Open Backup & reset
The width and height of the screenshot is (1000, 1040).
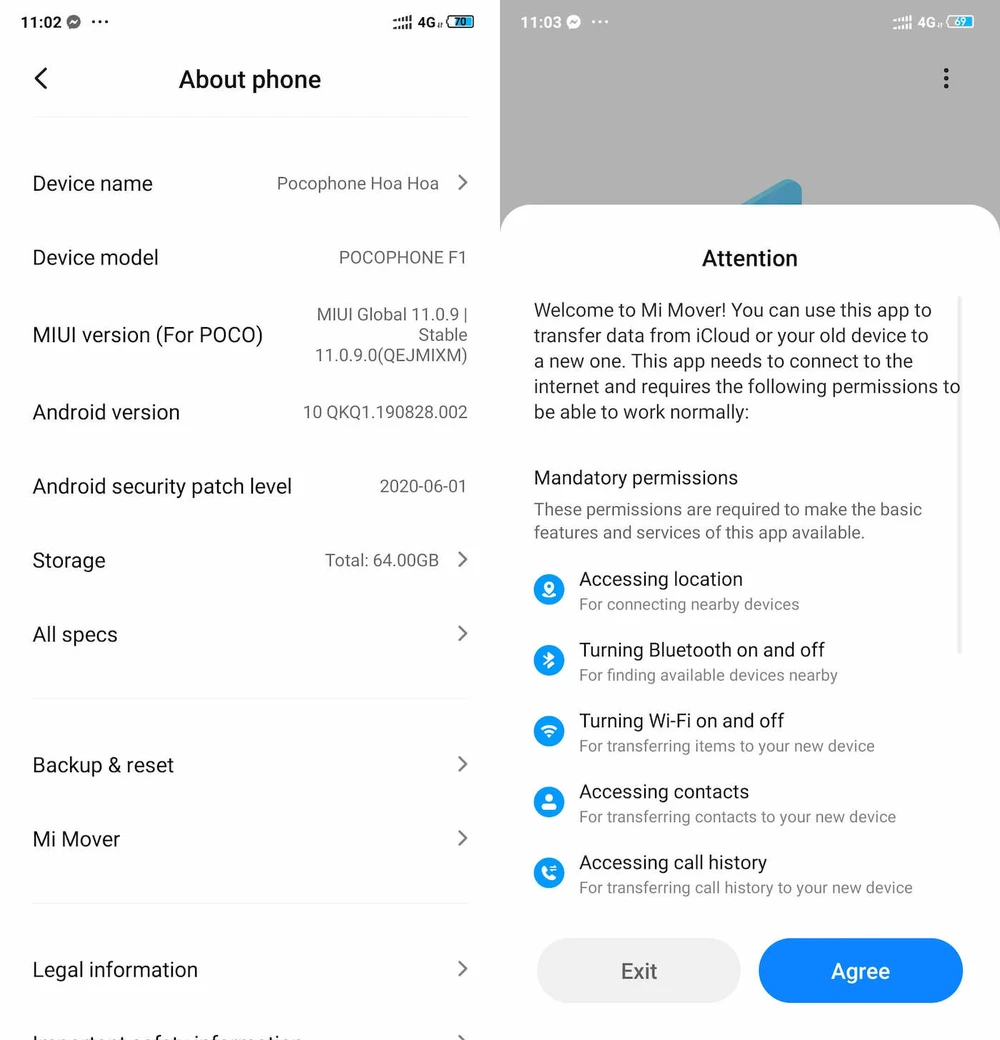point(250,765)
